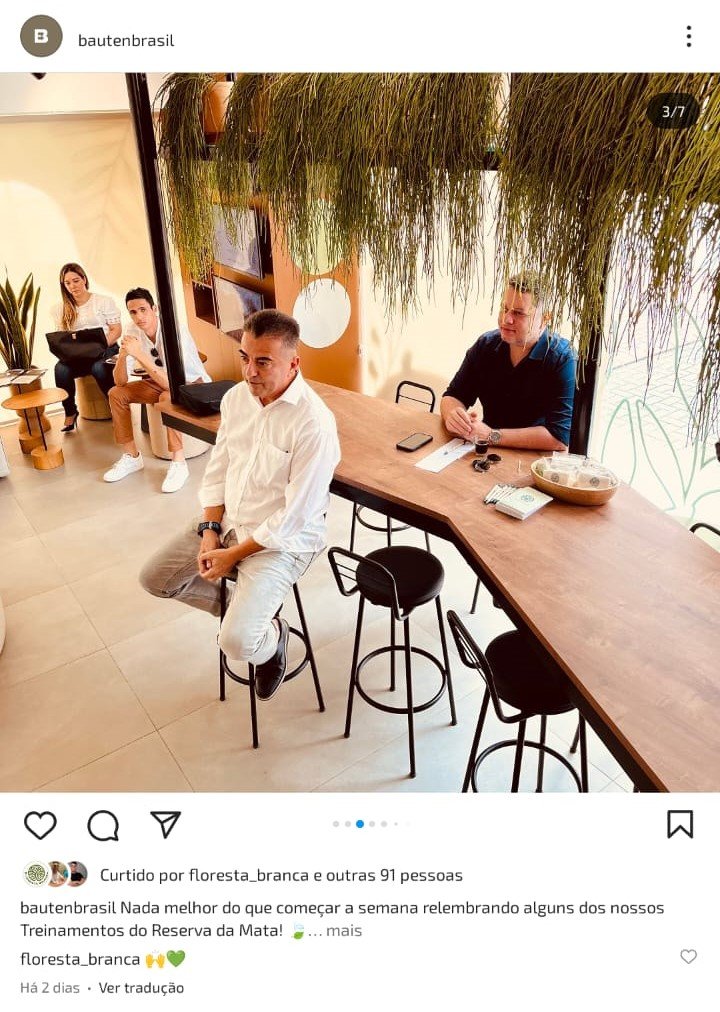720x1012 pixels.
Task: Share the post with the paper plane icon
Action: click(x=165, y=824)
